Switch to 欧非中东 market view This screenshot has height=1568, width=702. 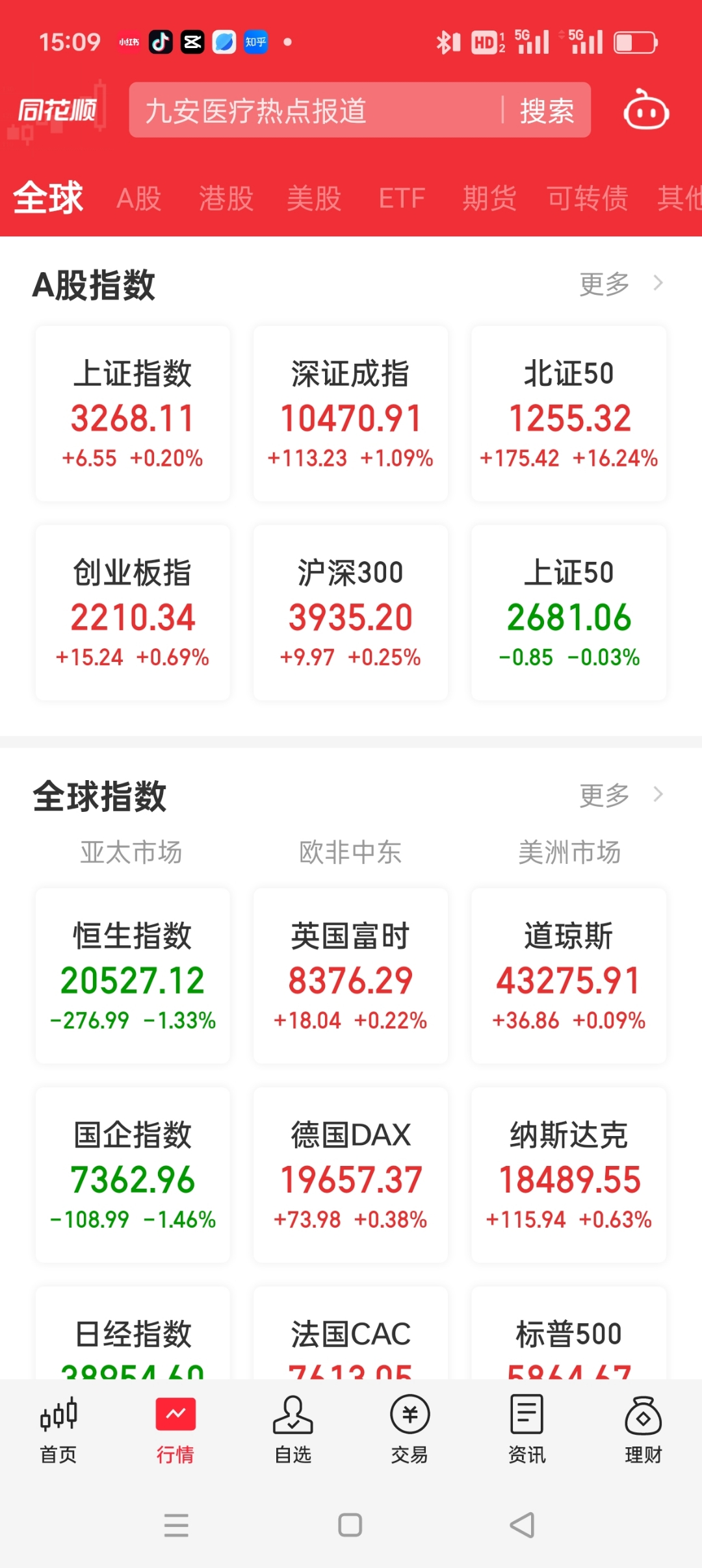coord(350,853)
